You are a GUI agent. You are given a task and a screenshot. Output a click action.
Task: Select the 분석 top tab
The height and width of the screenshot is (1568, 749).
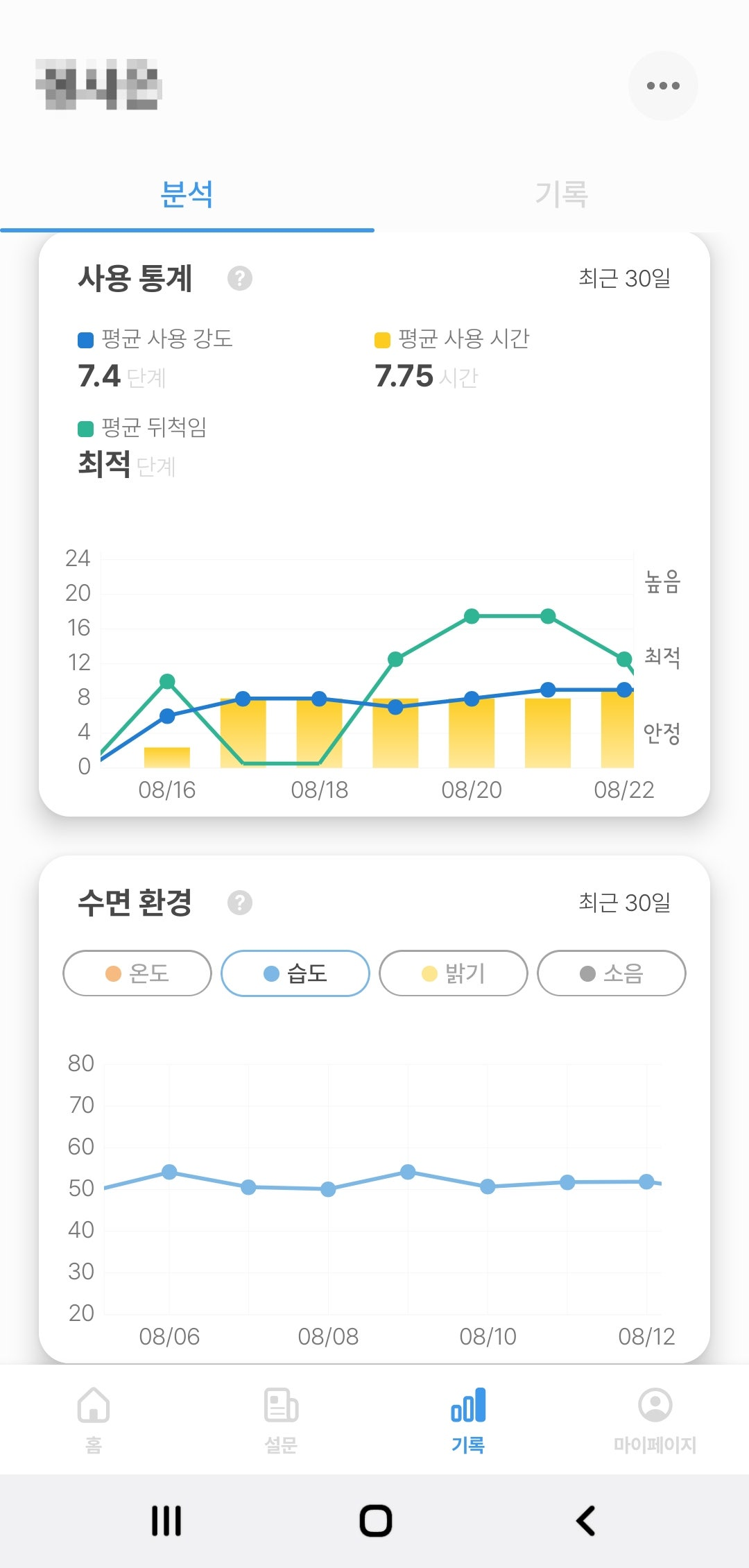[187, 194]
